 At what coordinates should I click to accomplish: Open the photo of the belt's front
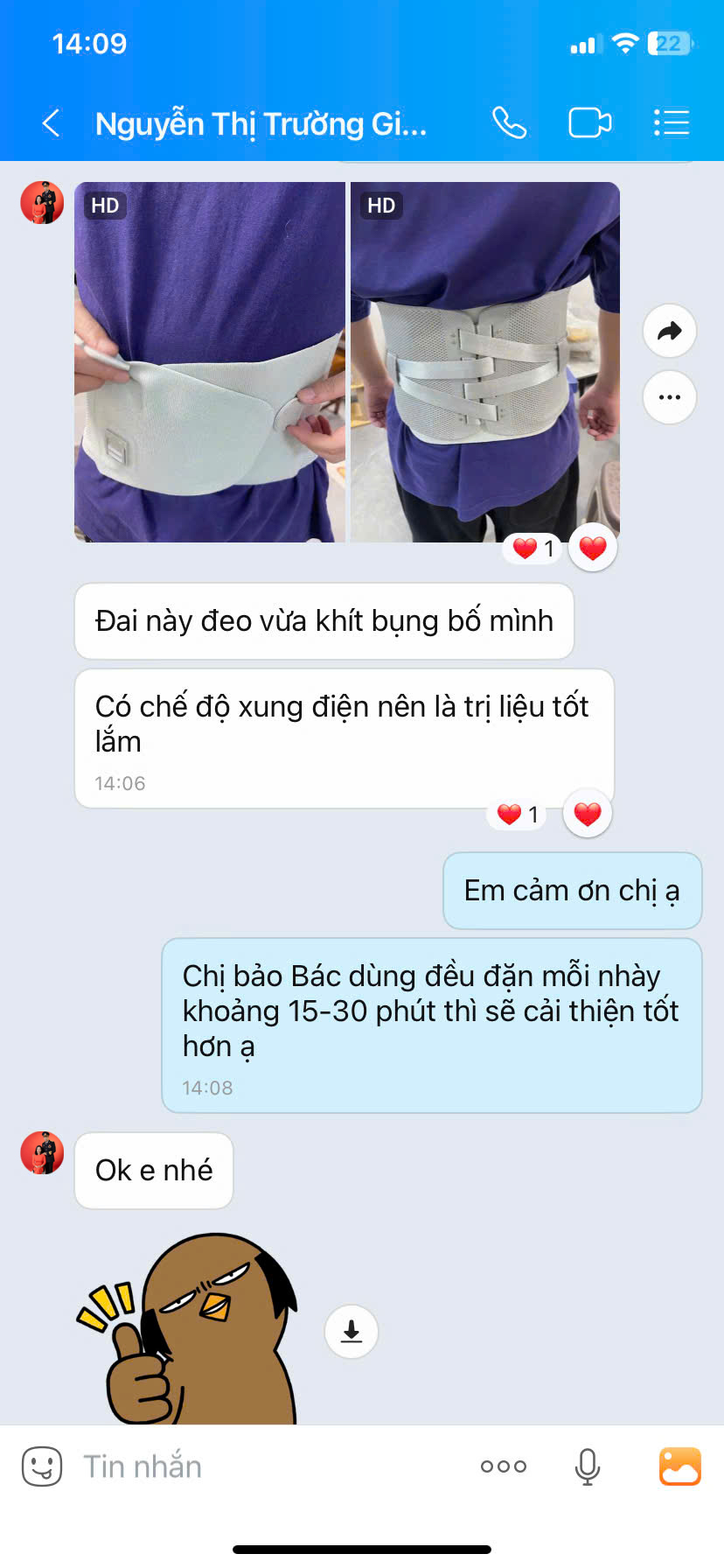pyautogui.click(x=210, y=362)
